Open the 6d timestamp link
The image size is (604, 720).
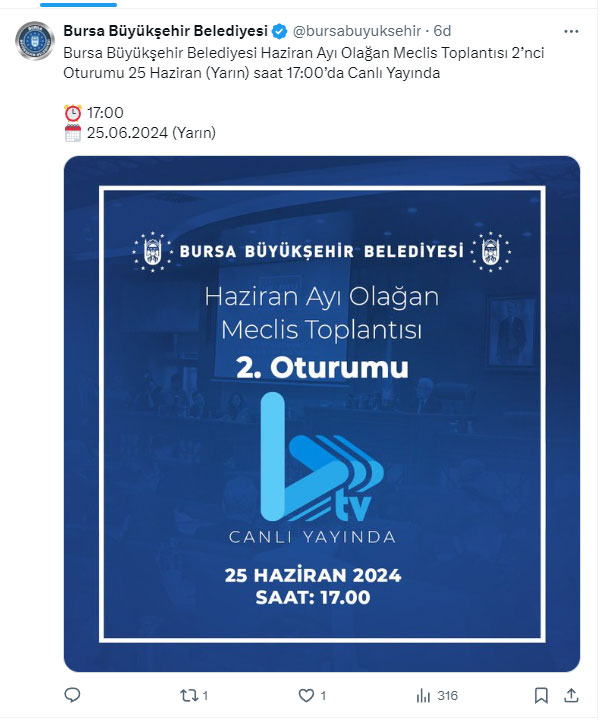pyautogui.click(x=442, y=31)
